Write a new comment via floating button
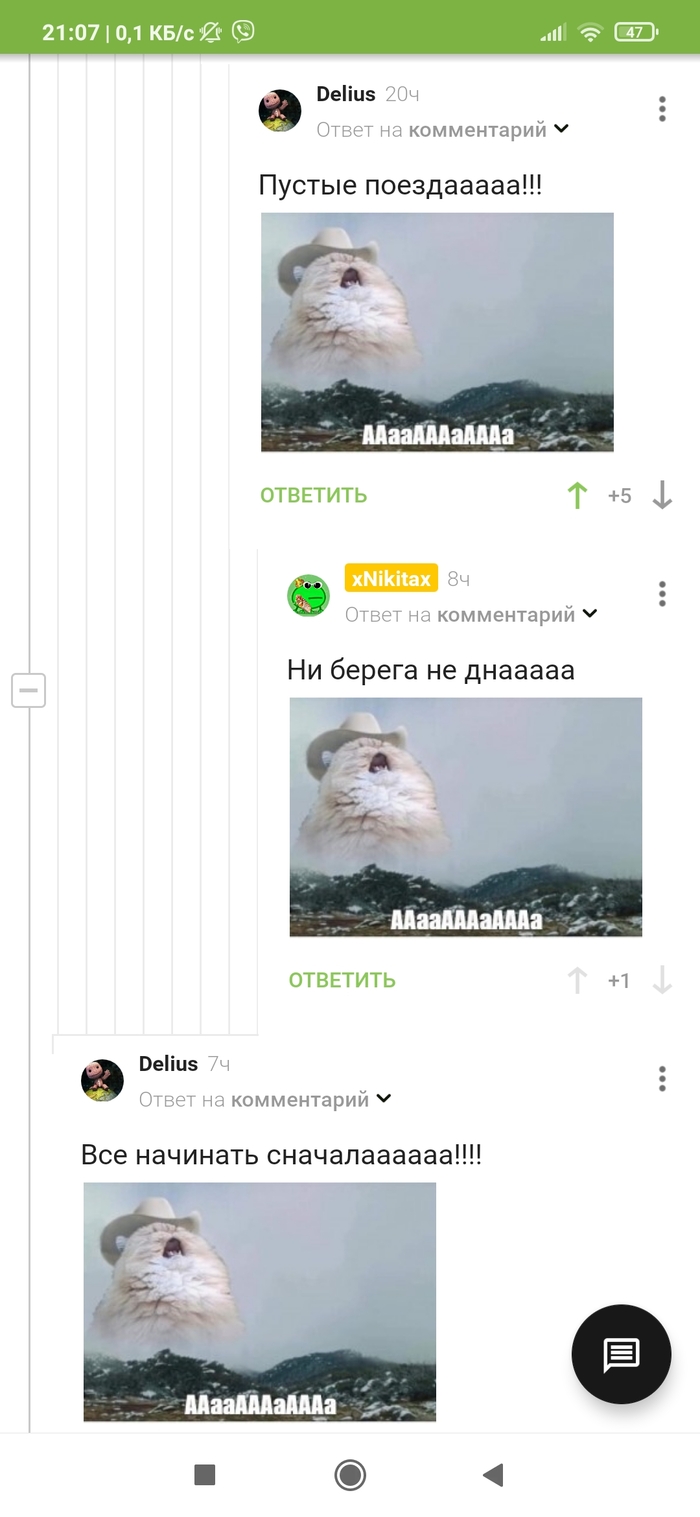Image resolution: width=700 pixels, height=1517 pixels. pyautogui.click(x=621, y=1355)
